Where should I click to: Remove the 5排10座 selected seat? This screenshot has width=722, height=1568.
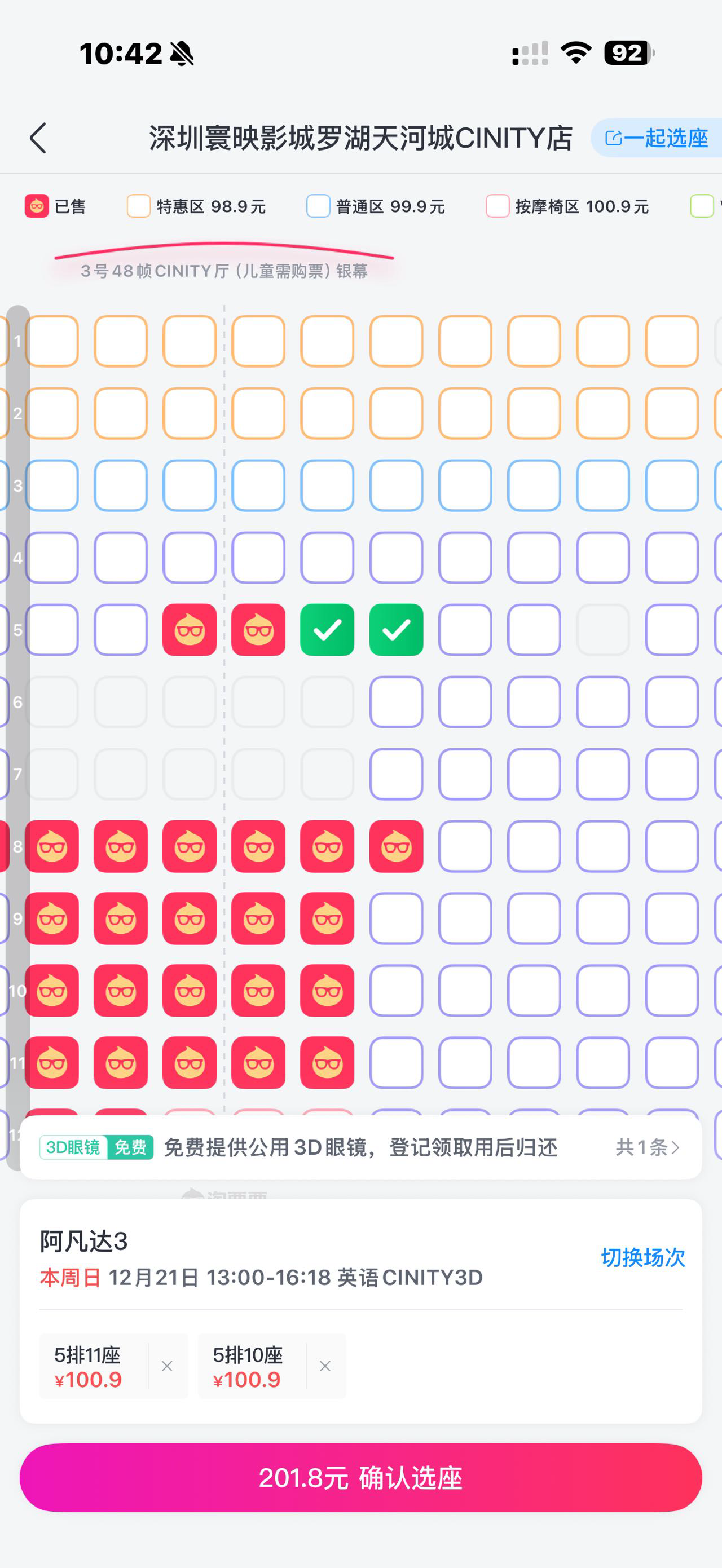[325, 1366]
